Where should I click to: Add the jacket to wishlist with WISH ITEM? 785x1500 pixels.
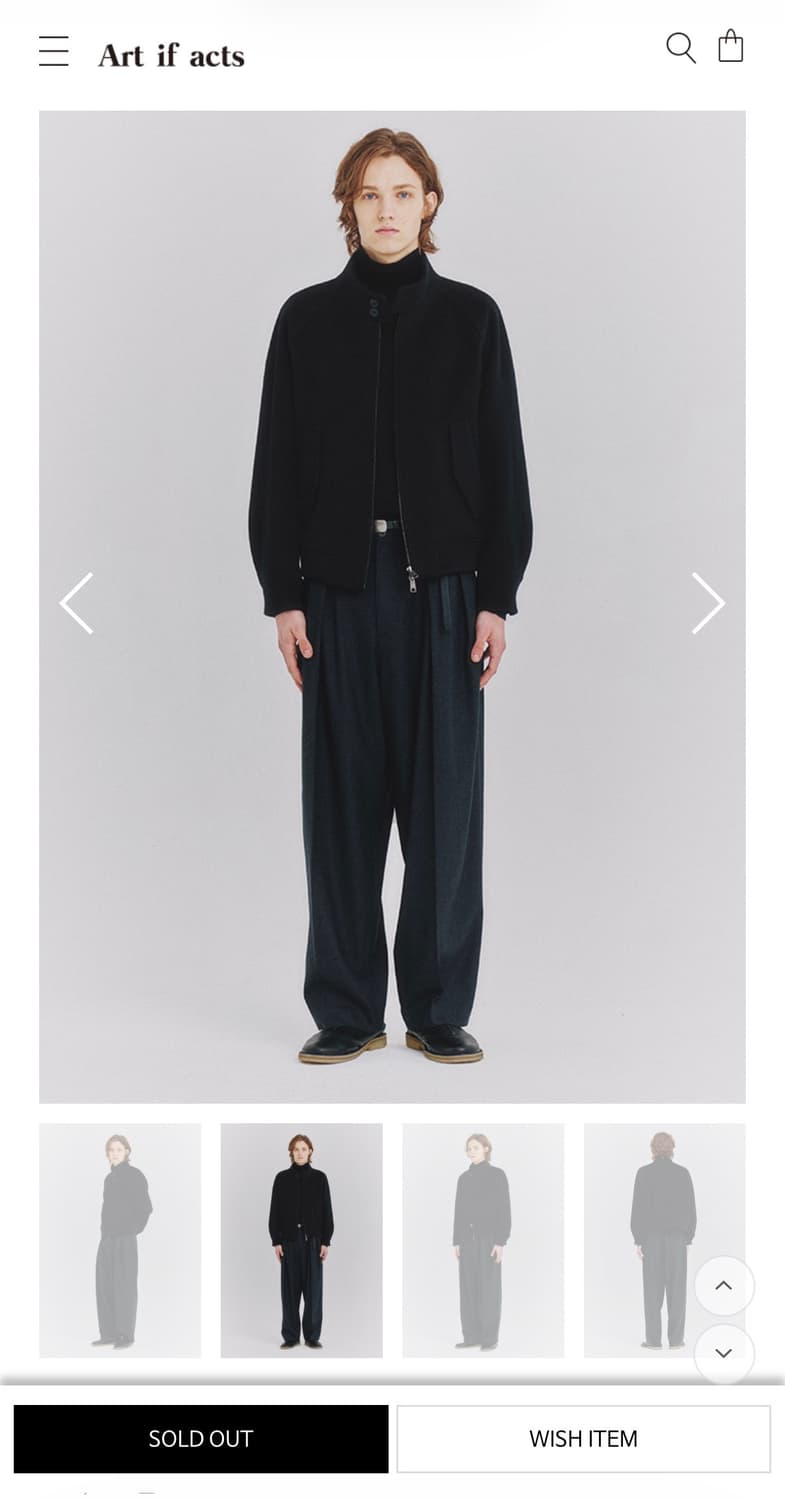pyautogui.click(x=583, y=1439)
